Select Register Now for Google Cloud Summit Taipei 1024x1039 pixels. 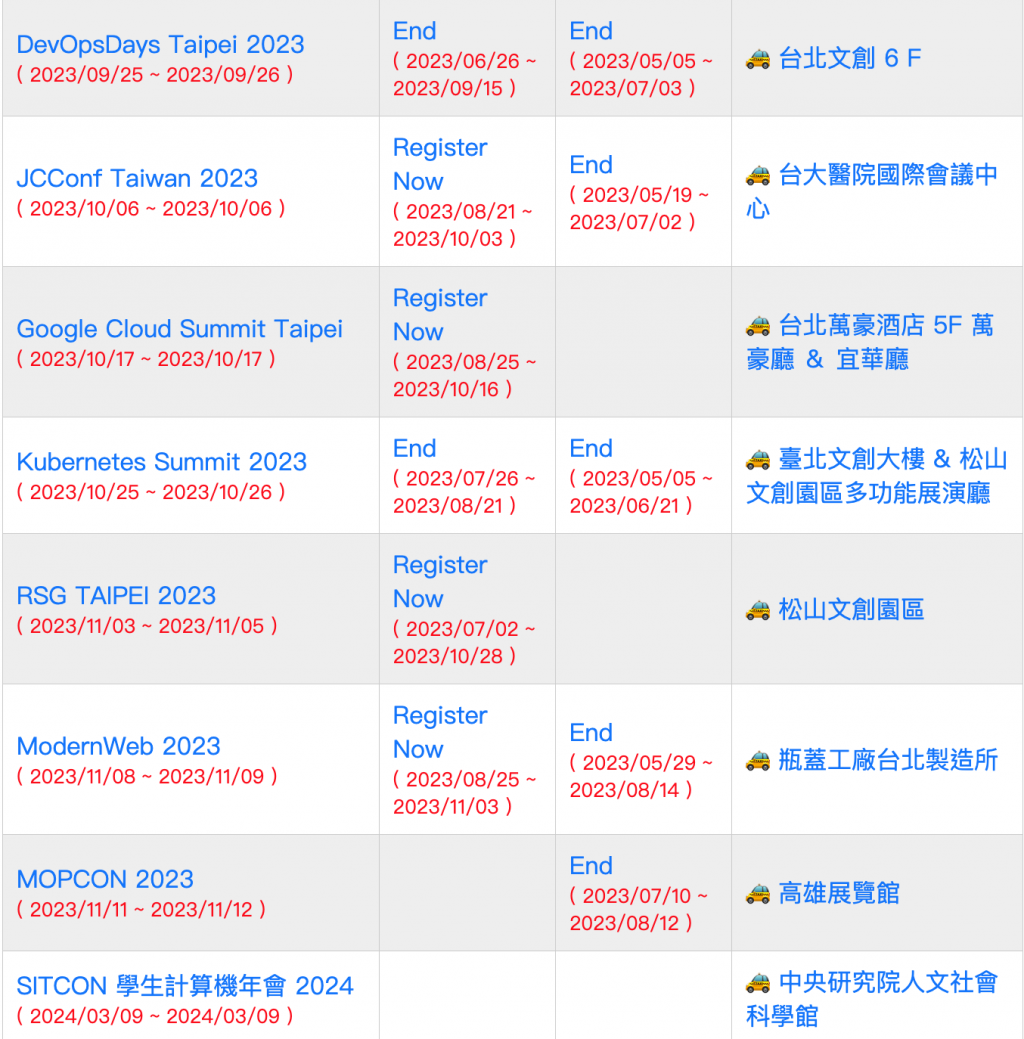pos(439,315)
